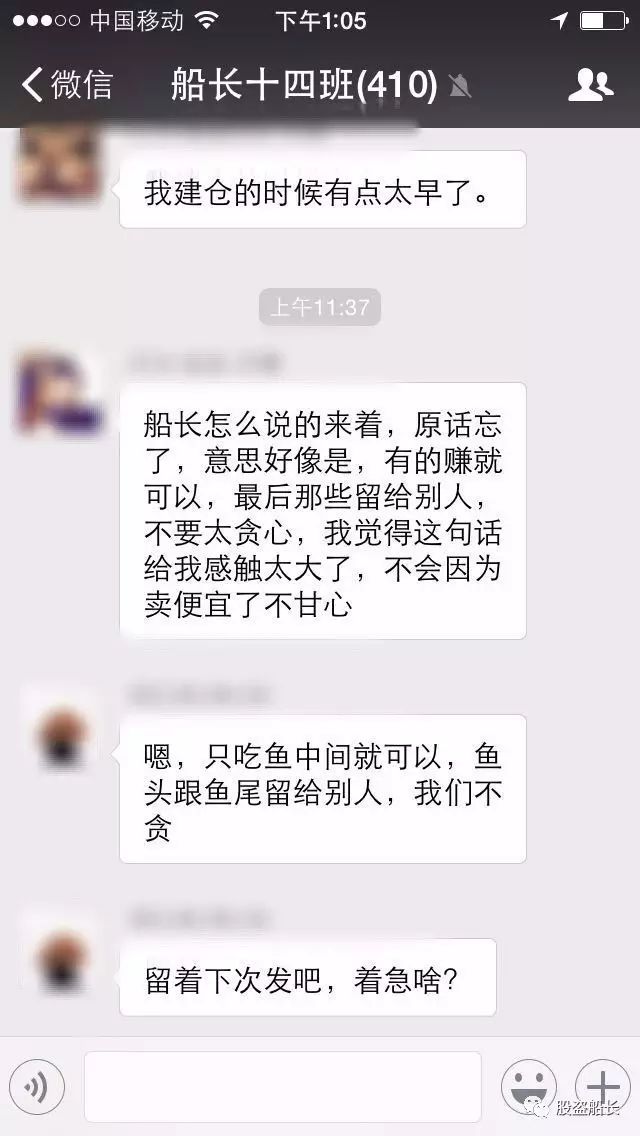
Task: Open avatar beside 我建仓的时候有点太早了 message
Action: [58, 167]
